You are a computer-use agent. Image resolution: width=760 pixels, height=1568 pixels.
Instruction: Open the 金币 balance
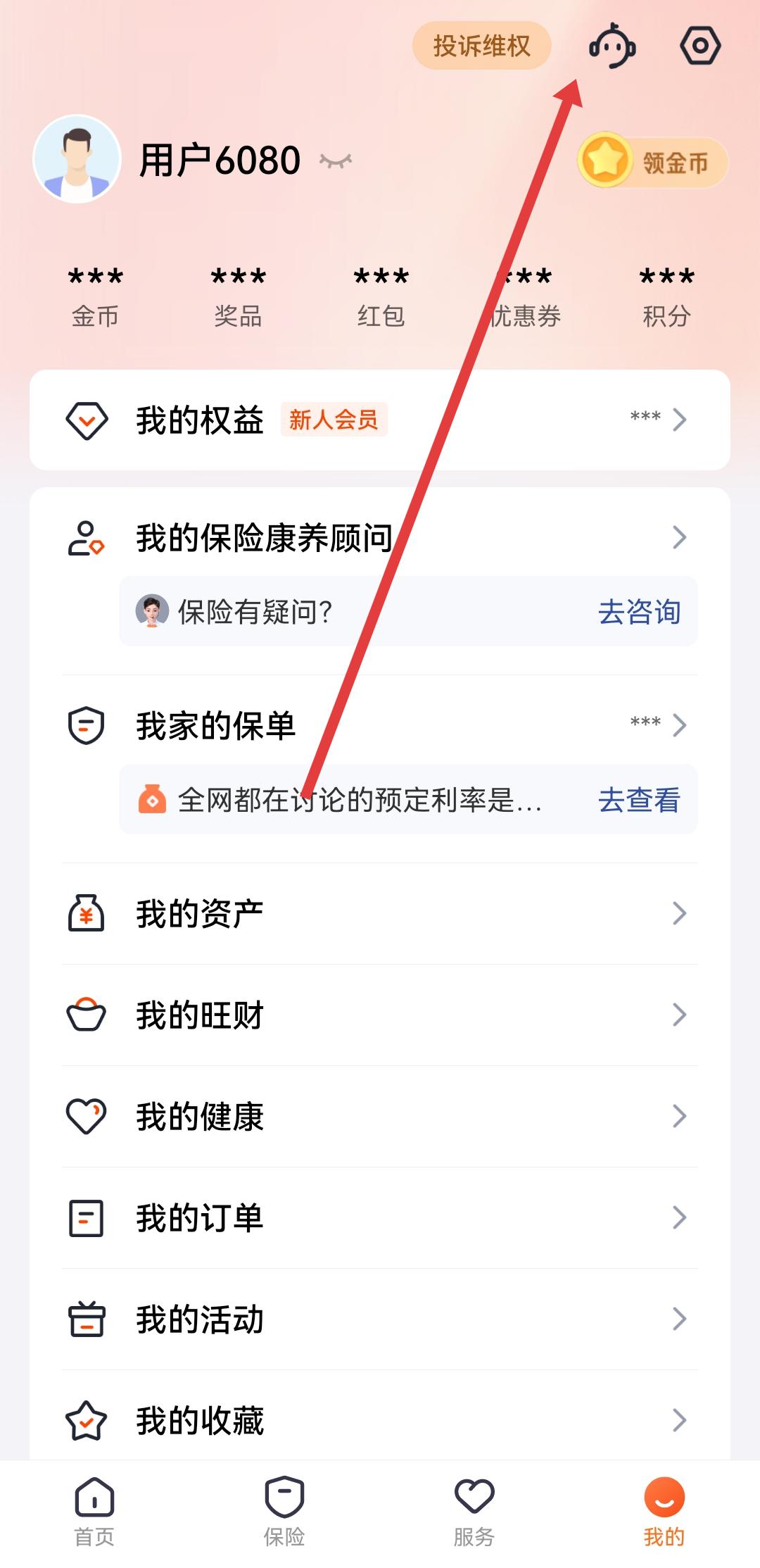[x=96, y=296]
